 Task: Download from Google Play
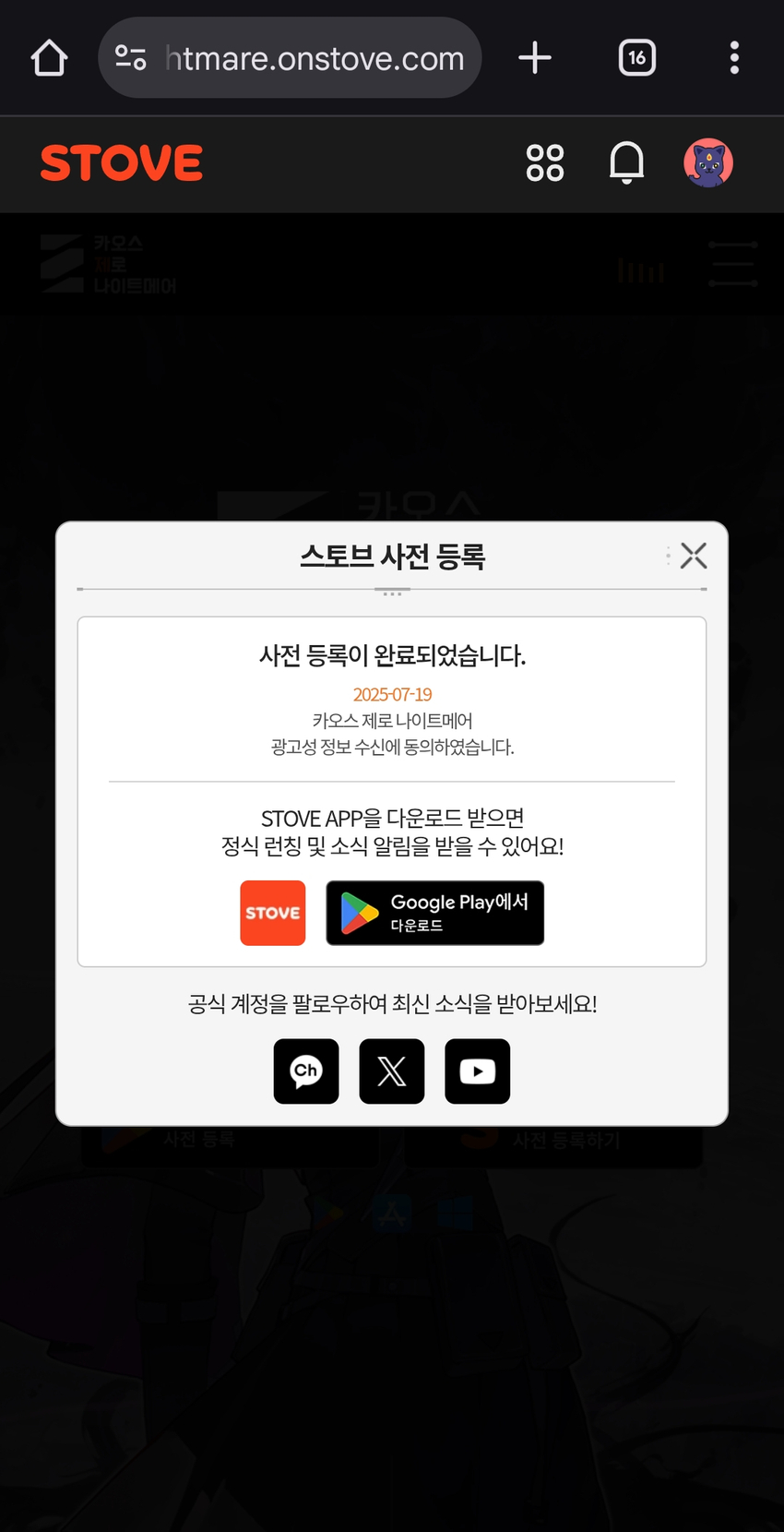(x=434, y=913)
